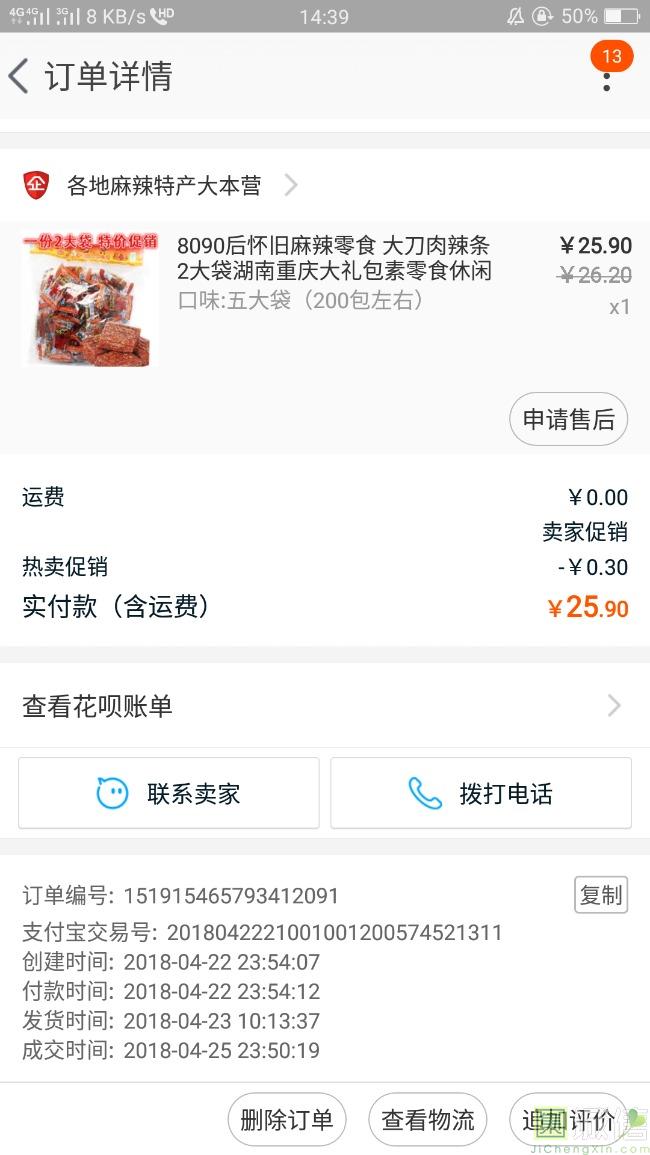The height and width of the screenshot is (1155, 650).
Task: Delete this order via 删除订单
Action: click(x=287, y=1120)
